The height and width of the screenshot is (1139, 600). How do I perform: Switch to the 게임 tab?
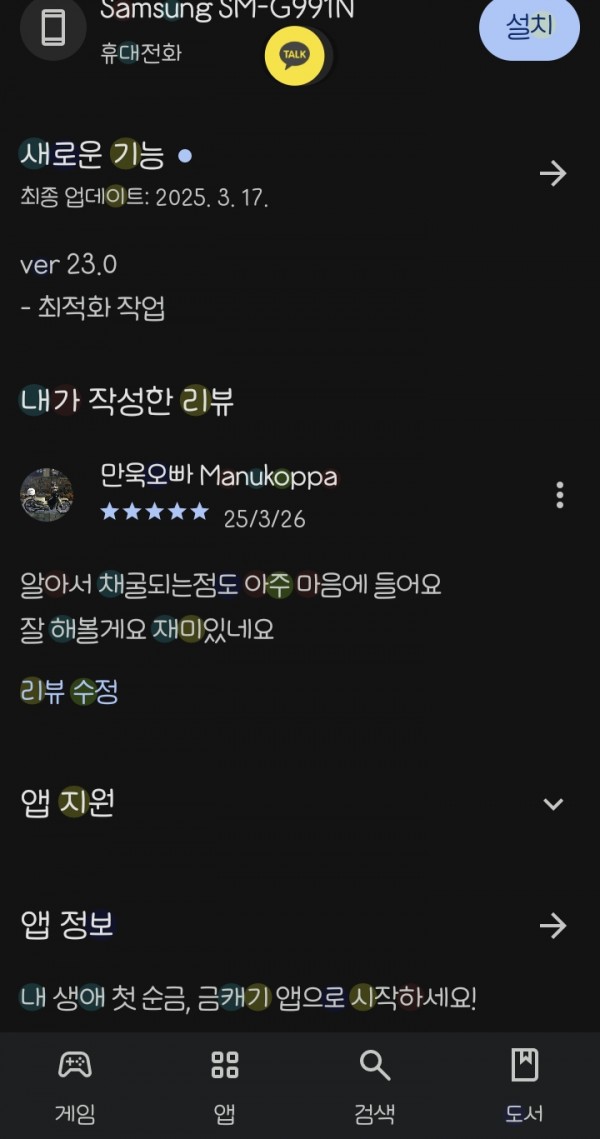[x=75, y=1085]
